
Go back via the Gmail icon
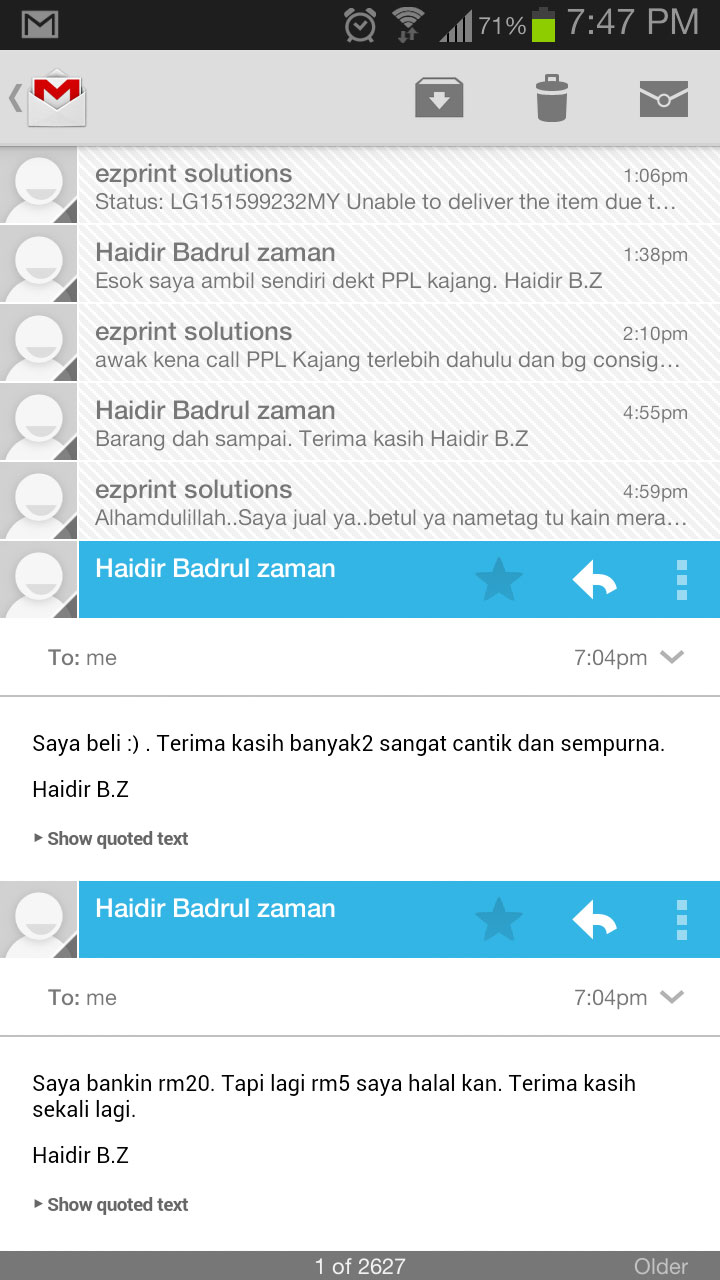[48, 98]
